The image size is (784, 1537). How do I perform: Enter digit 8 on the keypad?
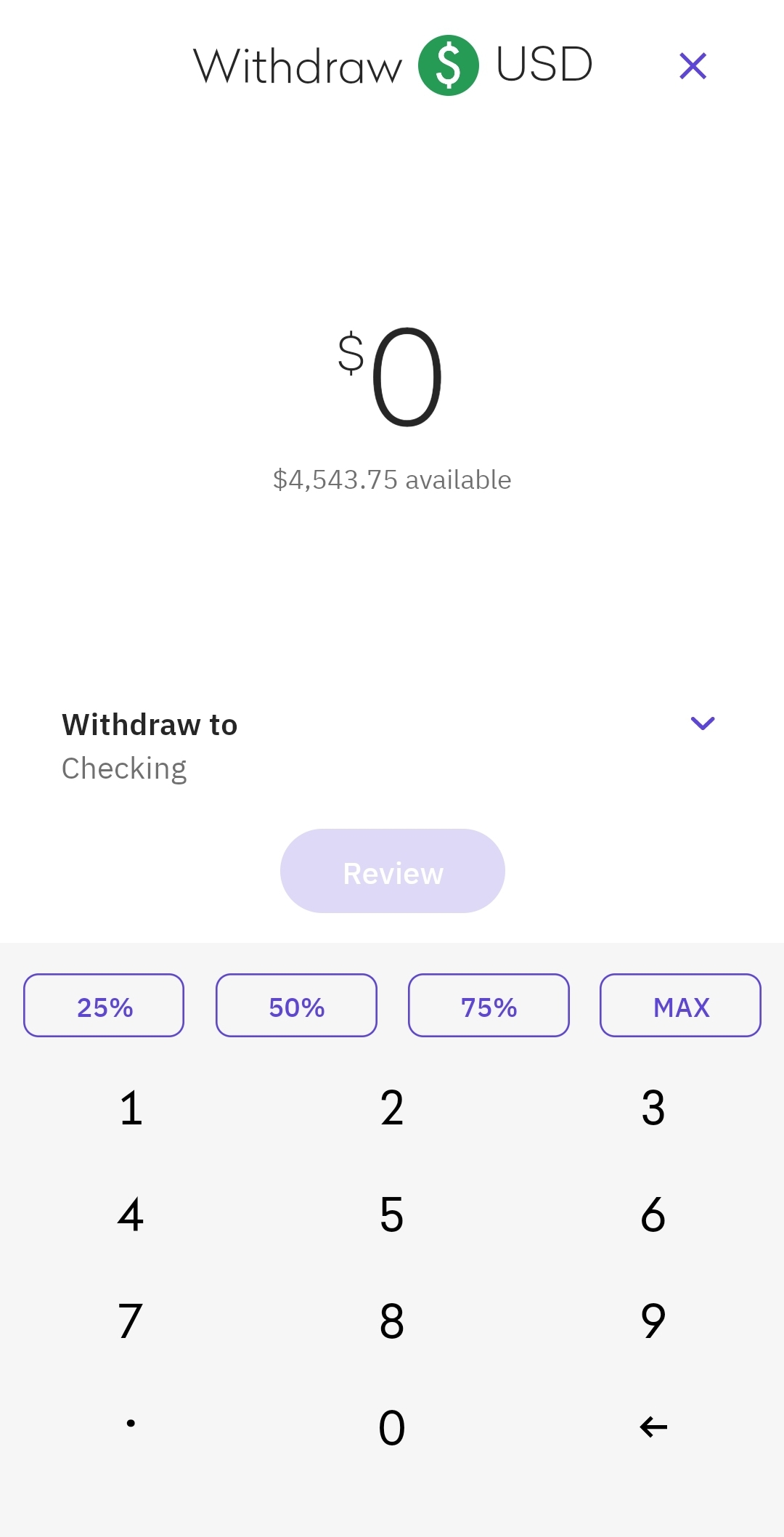[392, 1321]
